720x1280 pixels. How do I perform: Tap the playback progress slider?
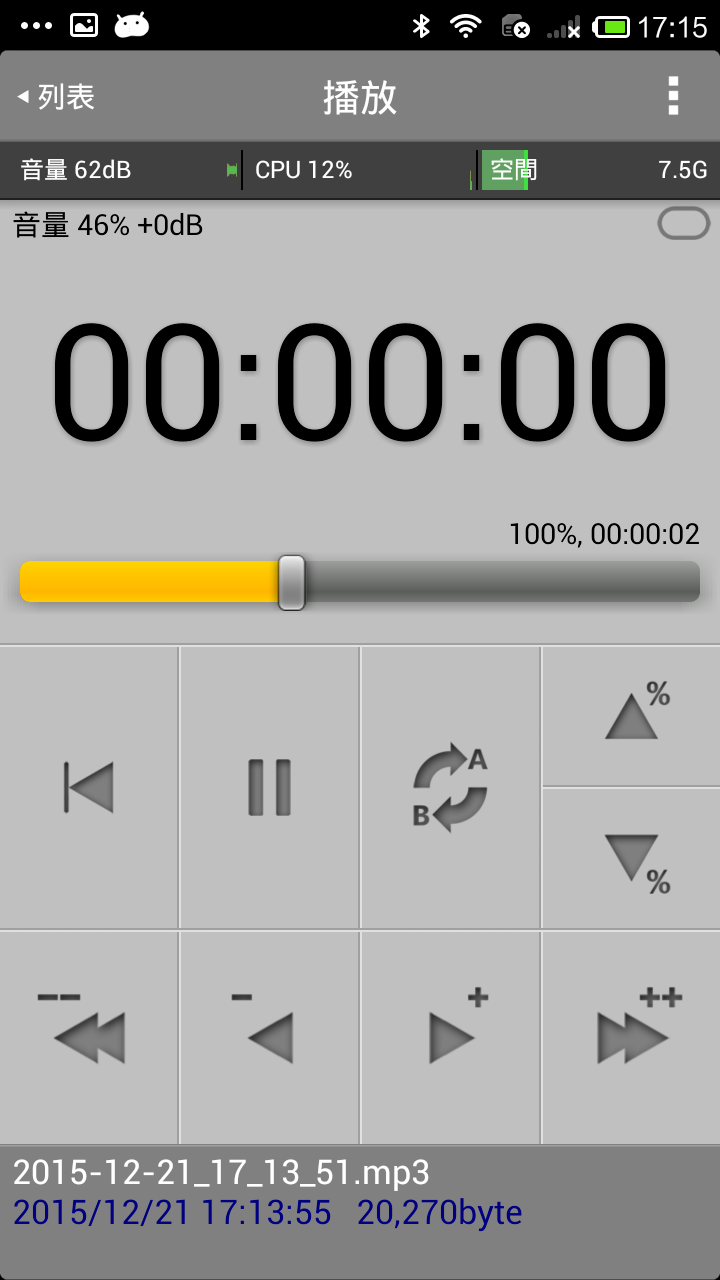[x=360, y=582]
